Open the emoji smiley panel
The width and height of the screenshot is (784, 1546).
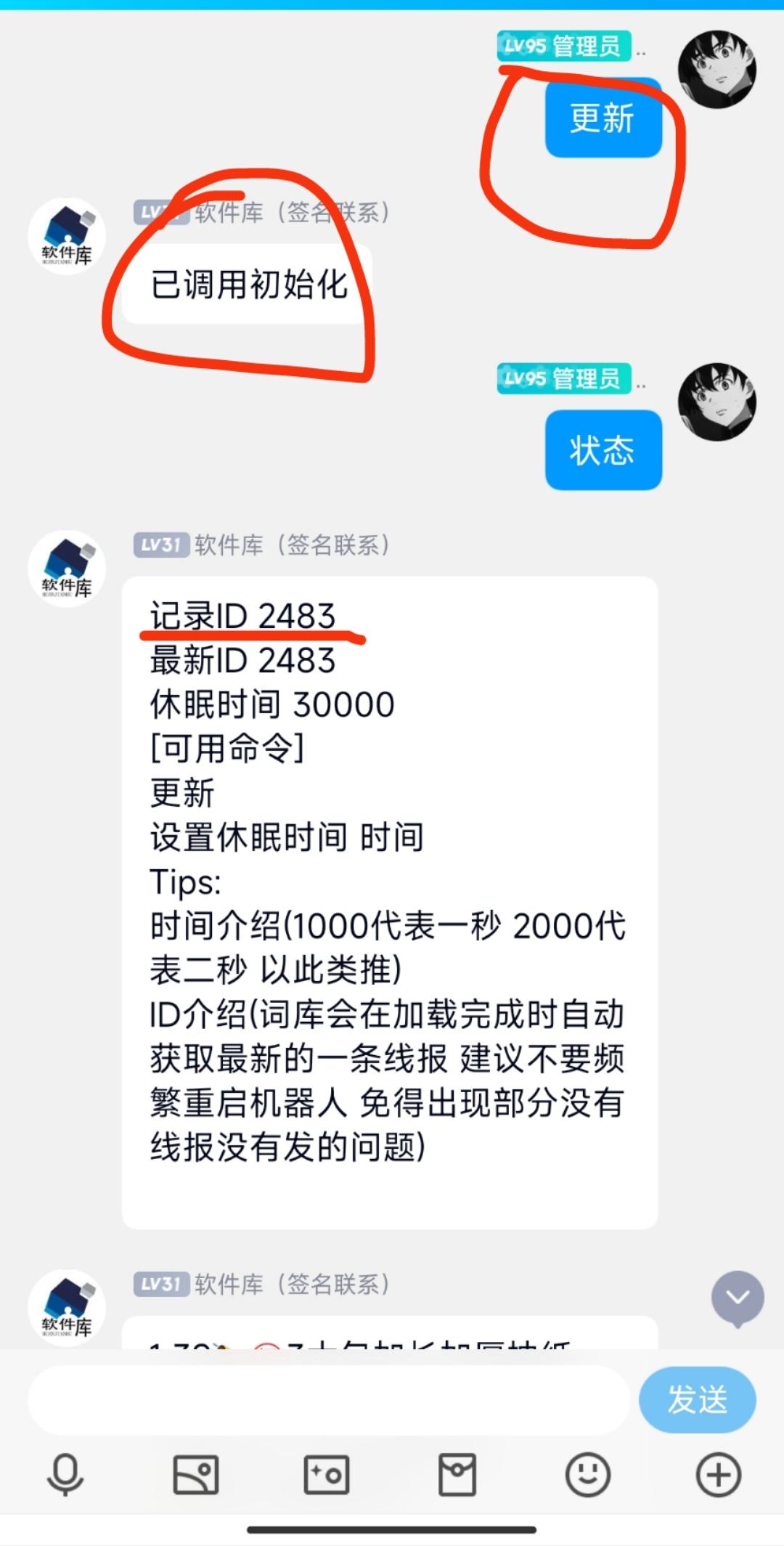(587, 1475)
